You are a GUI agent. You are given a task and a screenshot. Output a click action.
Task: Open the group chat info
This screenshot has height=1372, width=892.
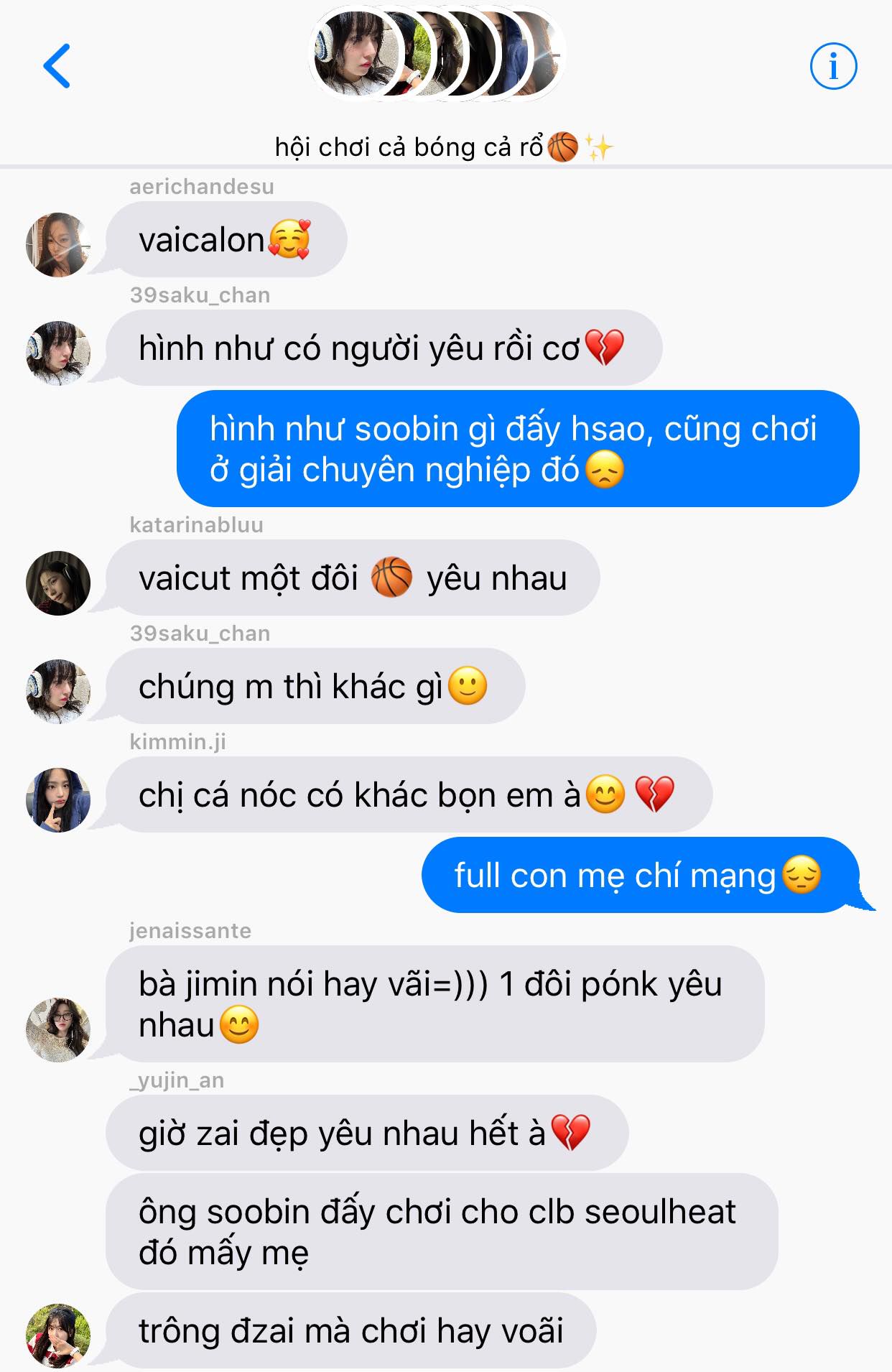coord(833,66)
